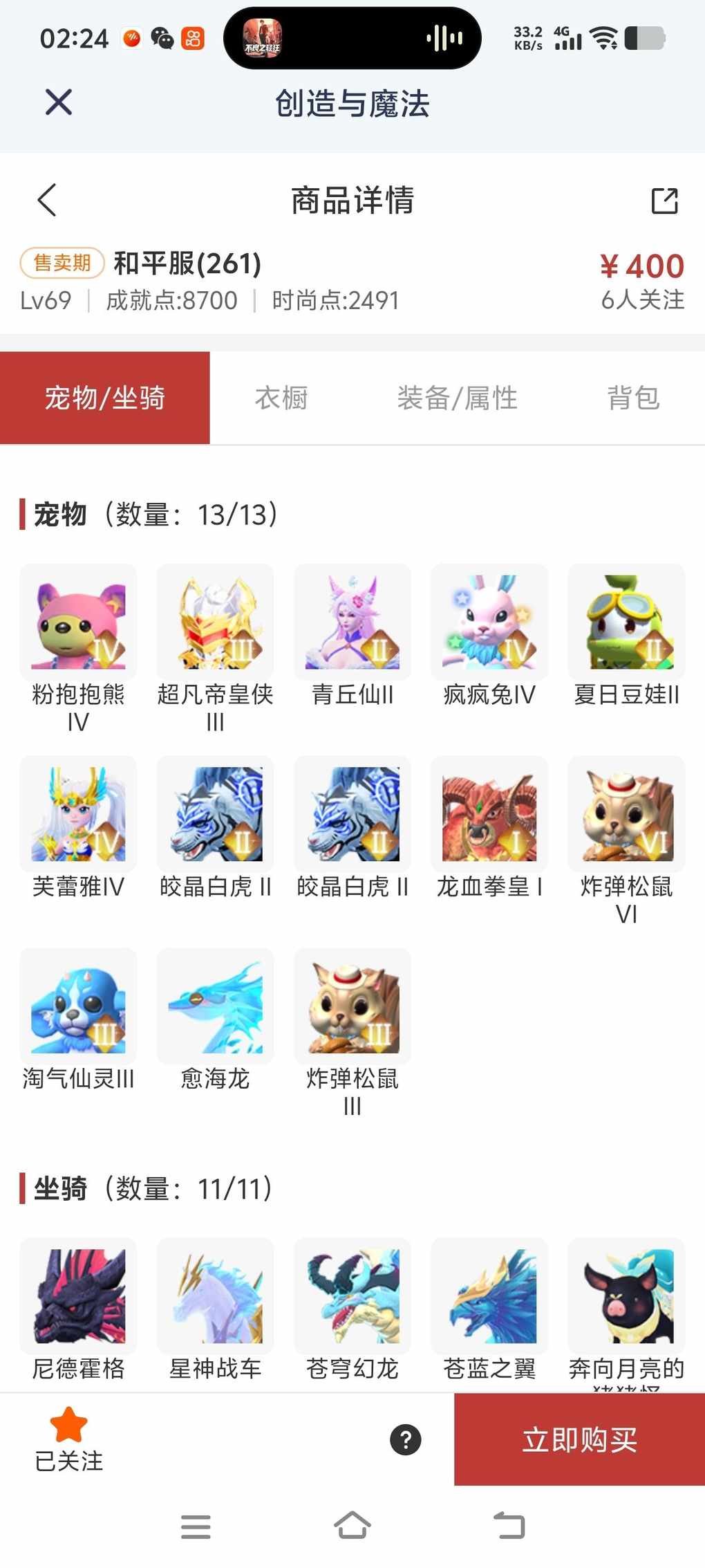This screenshot has width=705, height=1568.
Task: Open the 青丘仙II pet tile
Action: pyautogui.click(x=352, y=622)
